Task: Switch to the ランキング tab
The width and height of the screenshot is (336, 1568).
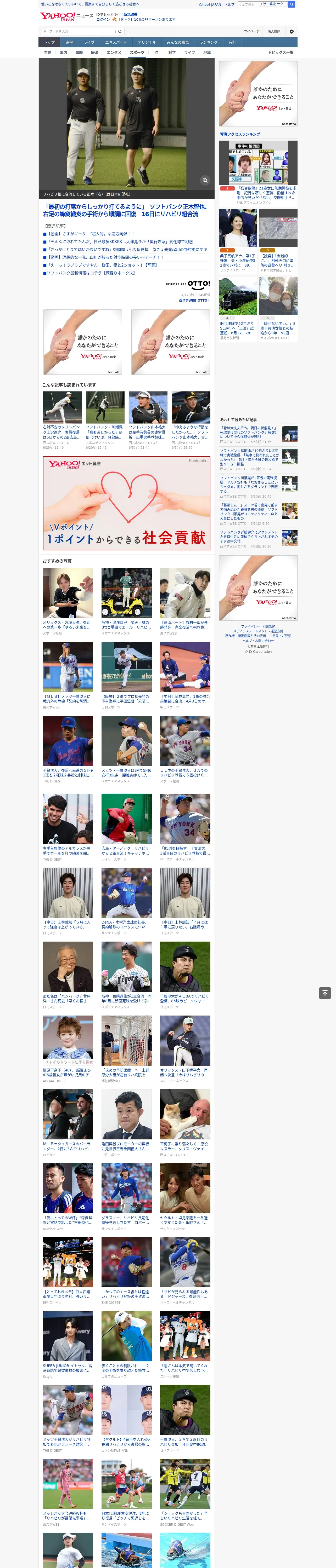Action: coord(209,43)
